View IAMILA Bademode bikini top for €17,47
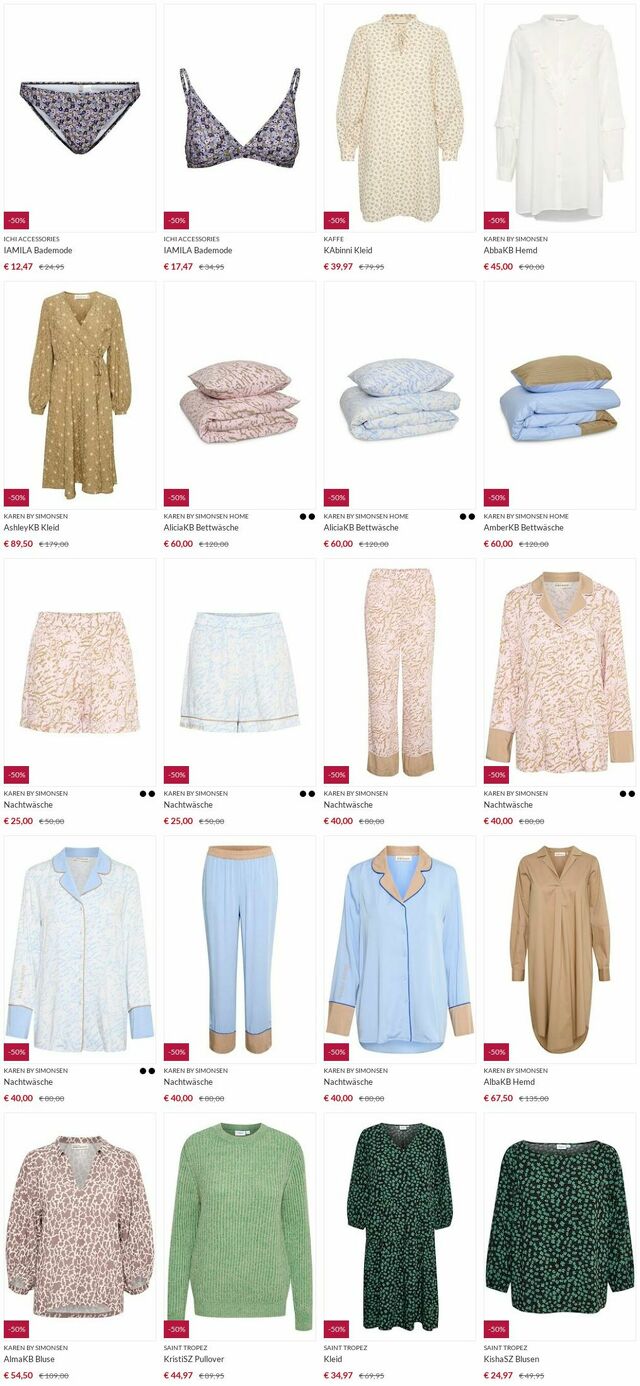Viewport: 640px width, 1386px height. [x=239, y=118]
